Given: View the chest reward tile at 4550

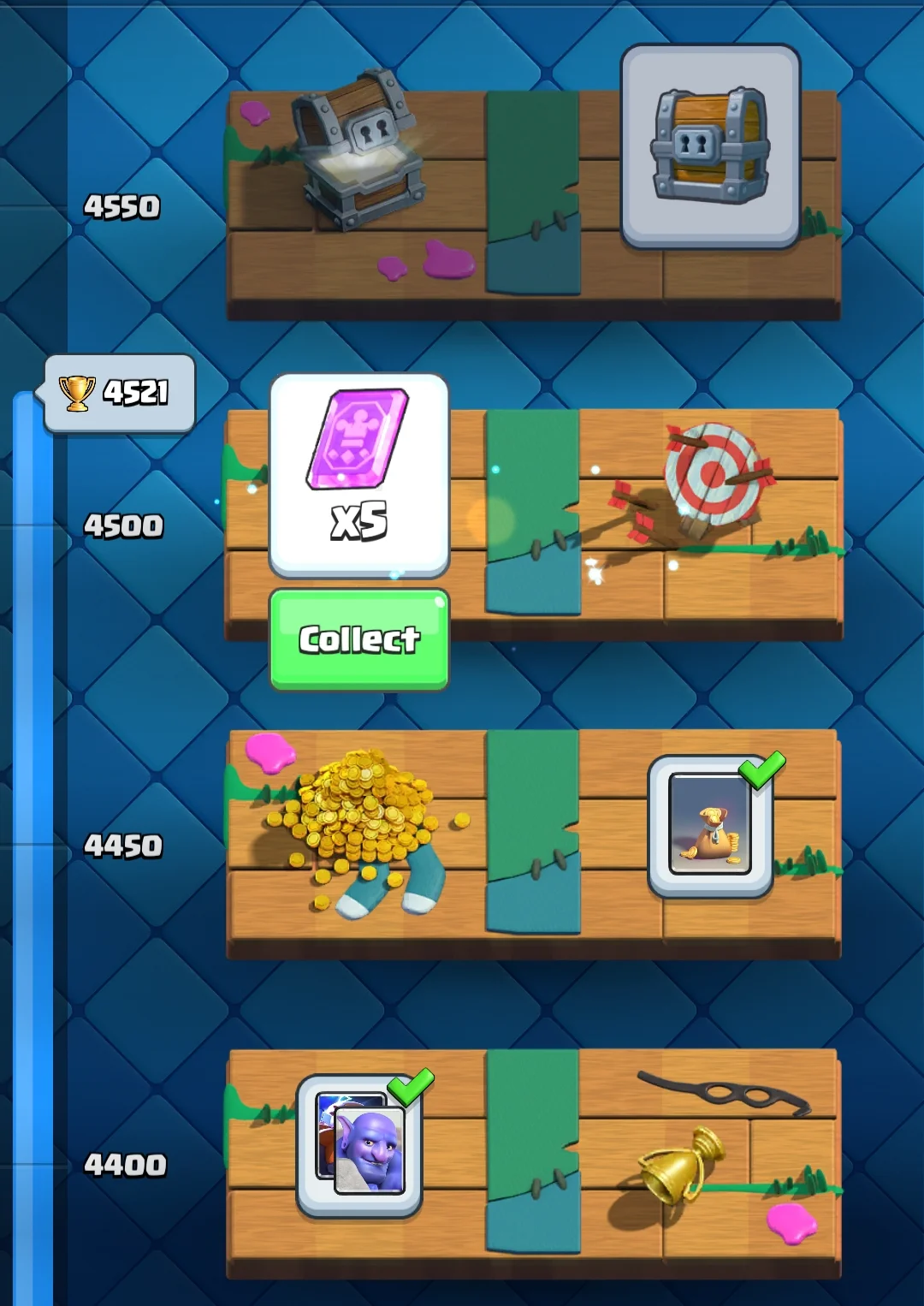Looking at the screenshot, I should tap(710, 147).
